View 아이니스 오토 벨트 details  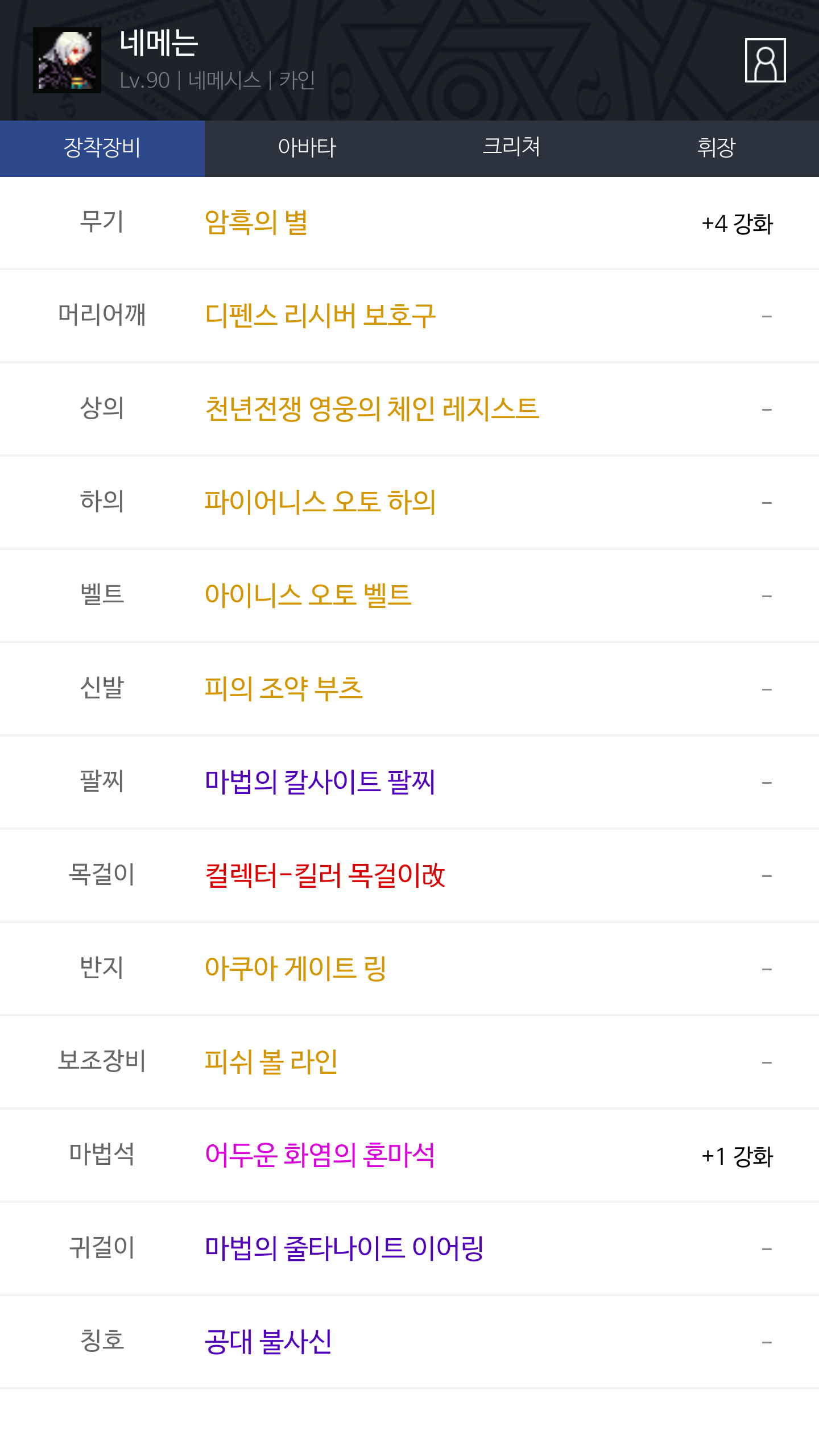(308, 595)
